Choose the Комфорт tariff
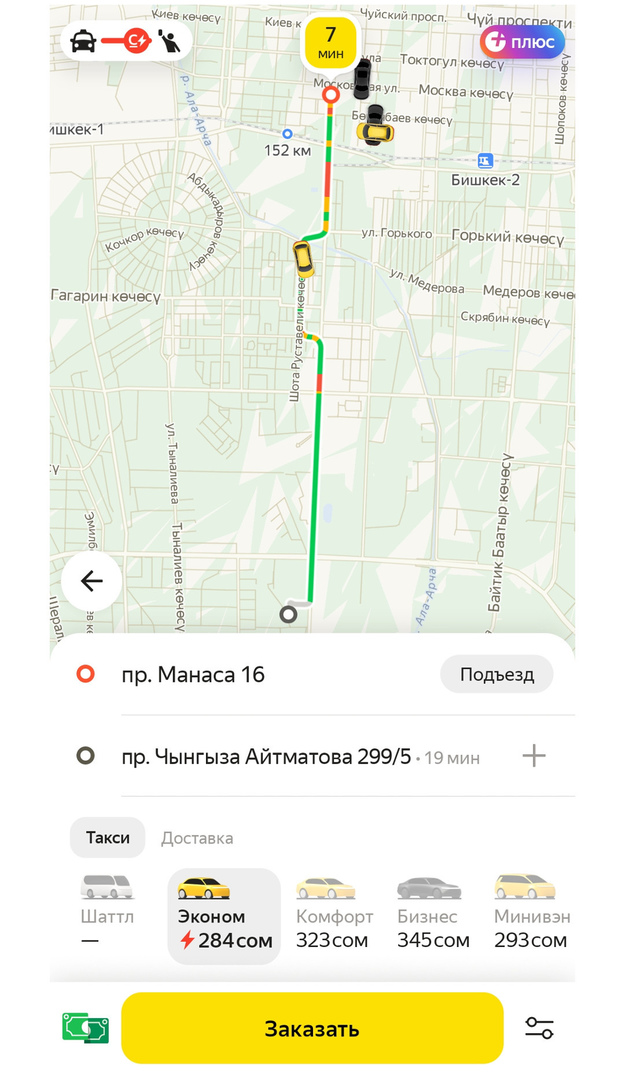 (333, 914)
